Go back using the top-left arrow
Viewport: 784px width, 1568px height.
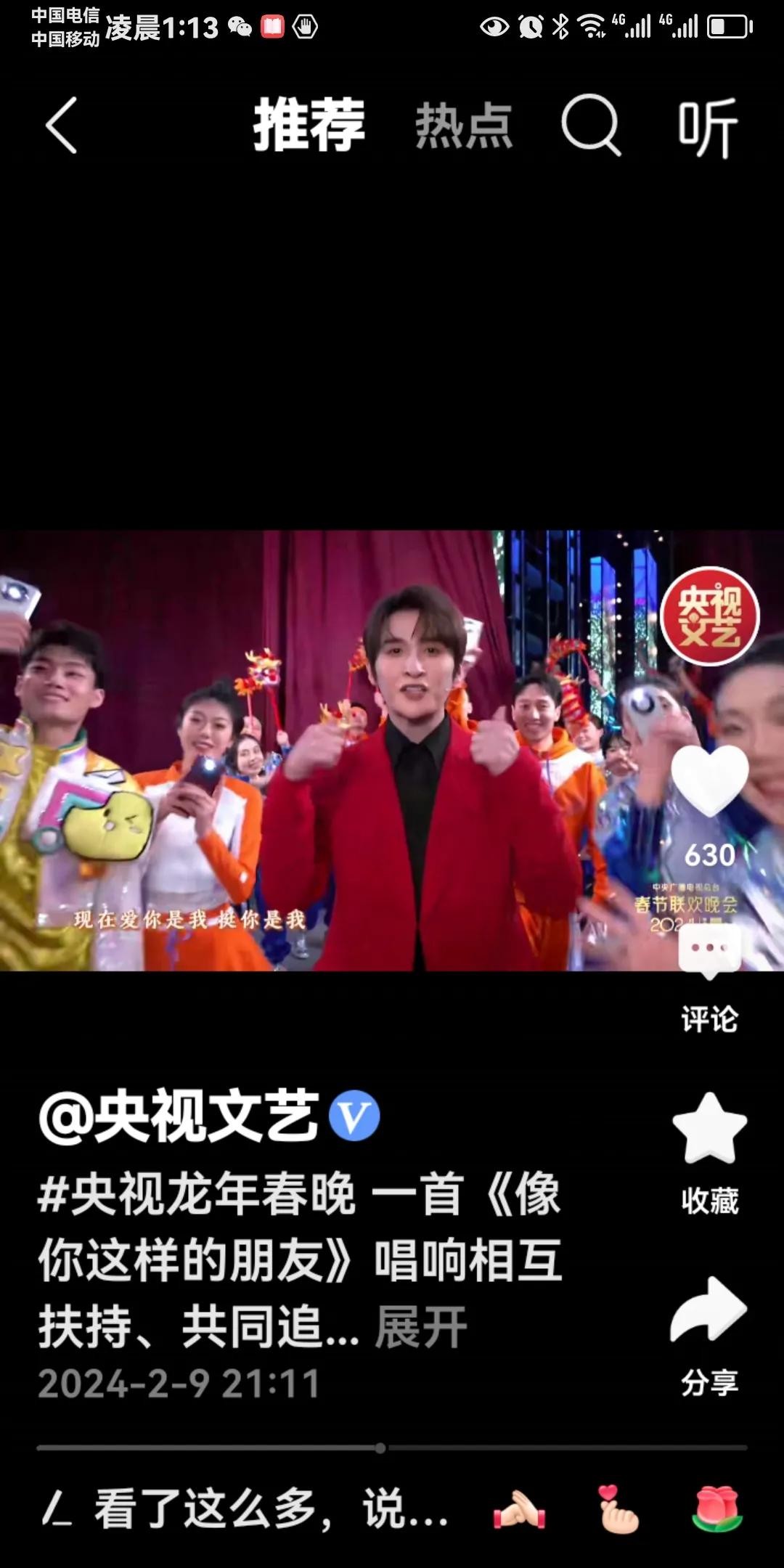point(62,126)
